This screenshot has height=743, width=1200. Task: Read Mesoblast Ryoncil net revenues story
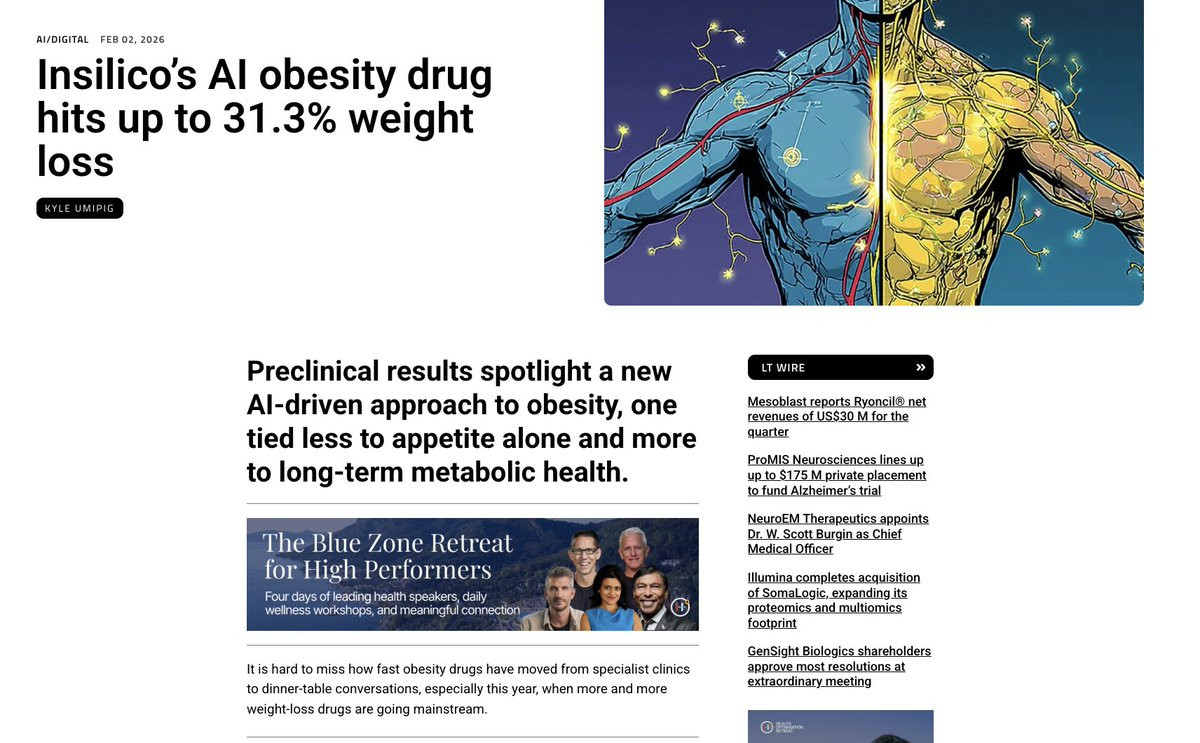pyautogui.click(x=837, y=417)
